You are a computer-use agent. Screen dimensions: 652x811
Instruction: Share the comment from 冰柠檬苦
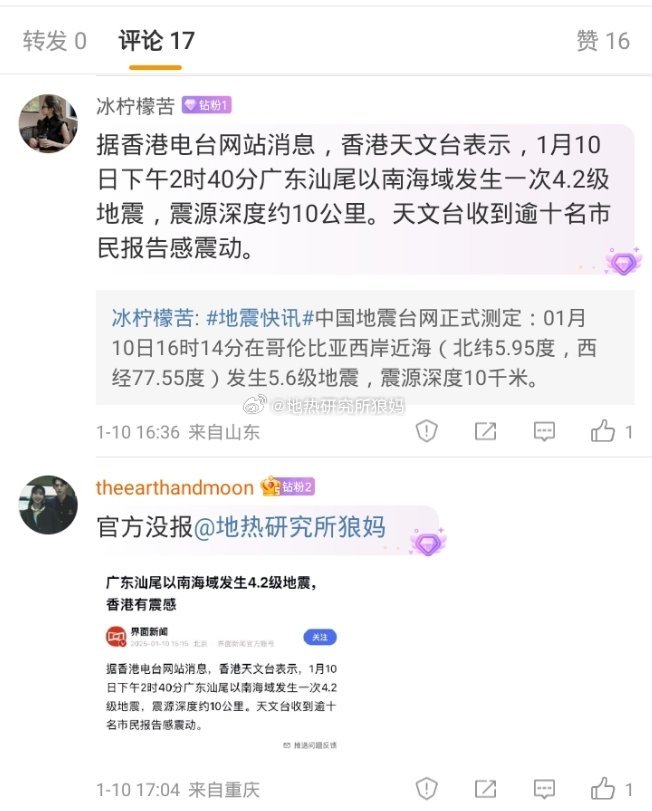pyautogui.click(x=485, y=432)
